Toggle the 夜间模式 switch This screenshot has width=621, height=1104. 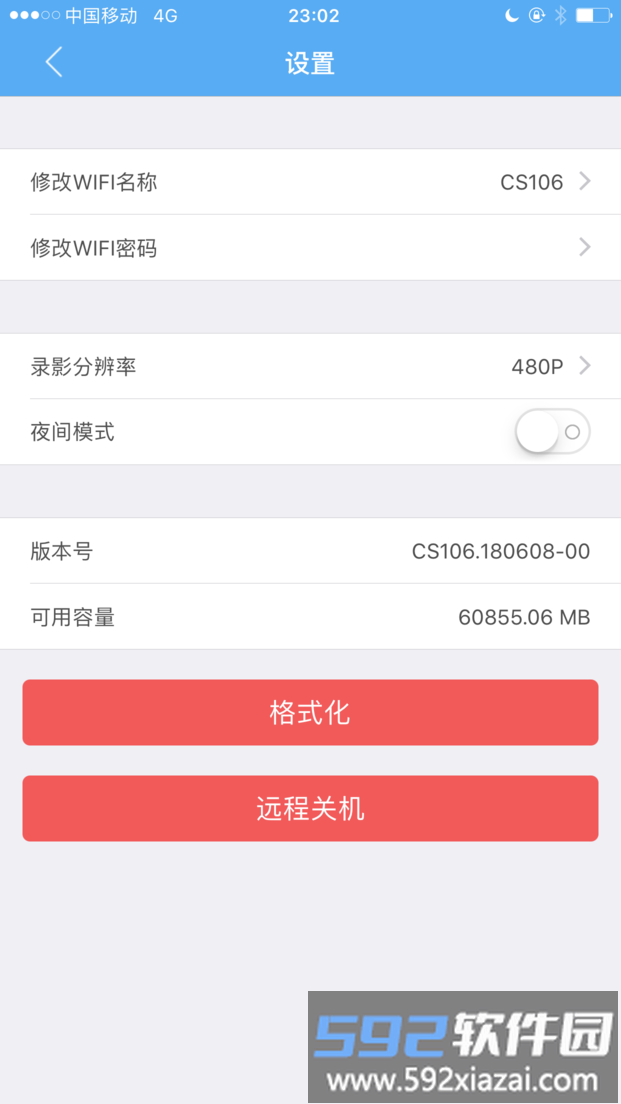pyautogui.click(x=552, y=432)
